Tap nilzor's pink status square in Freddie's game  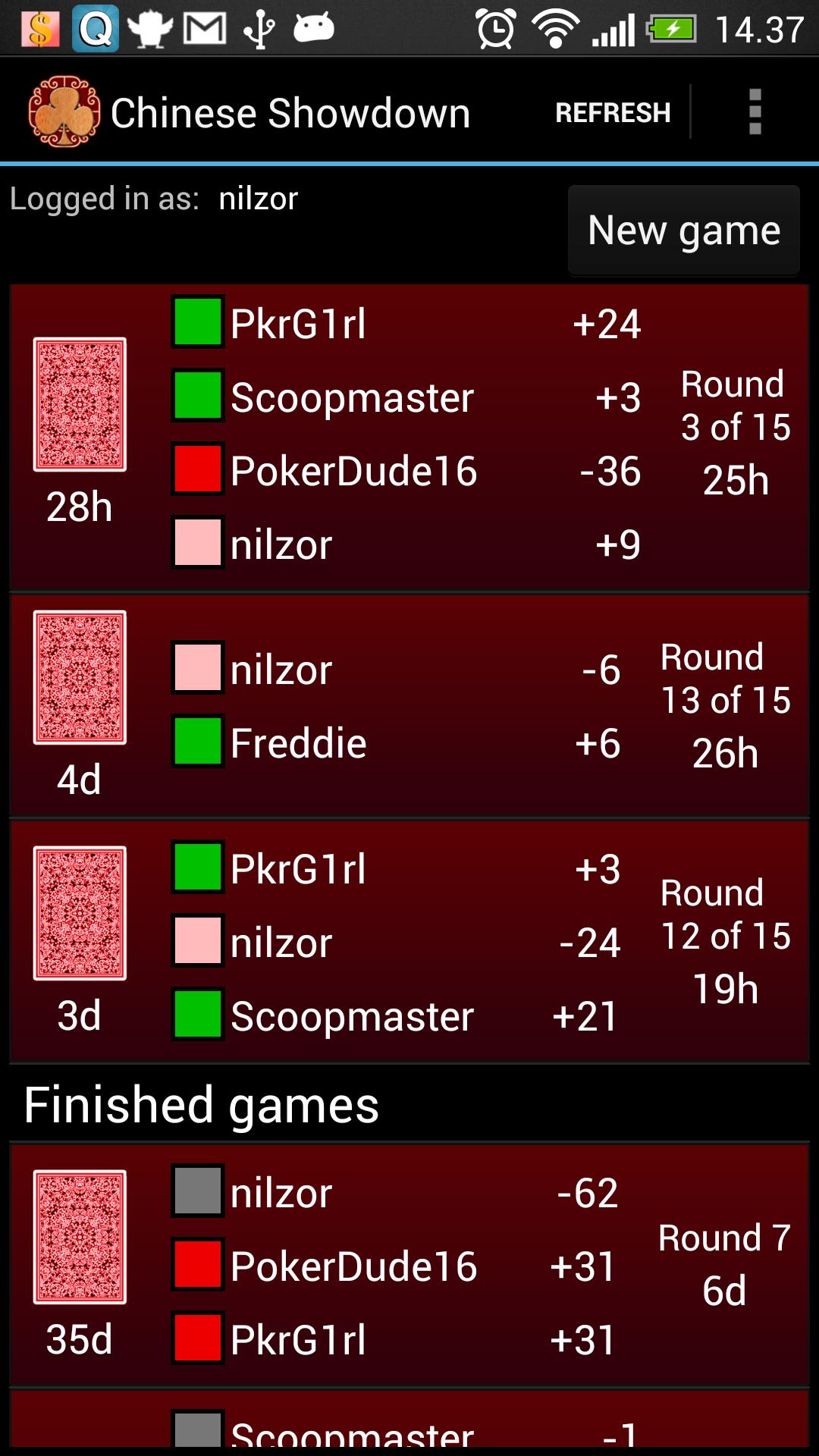click(198, 667)
